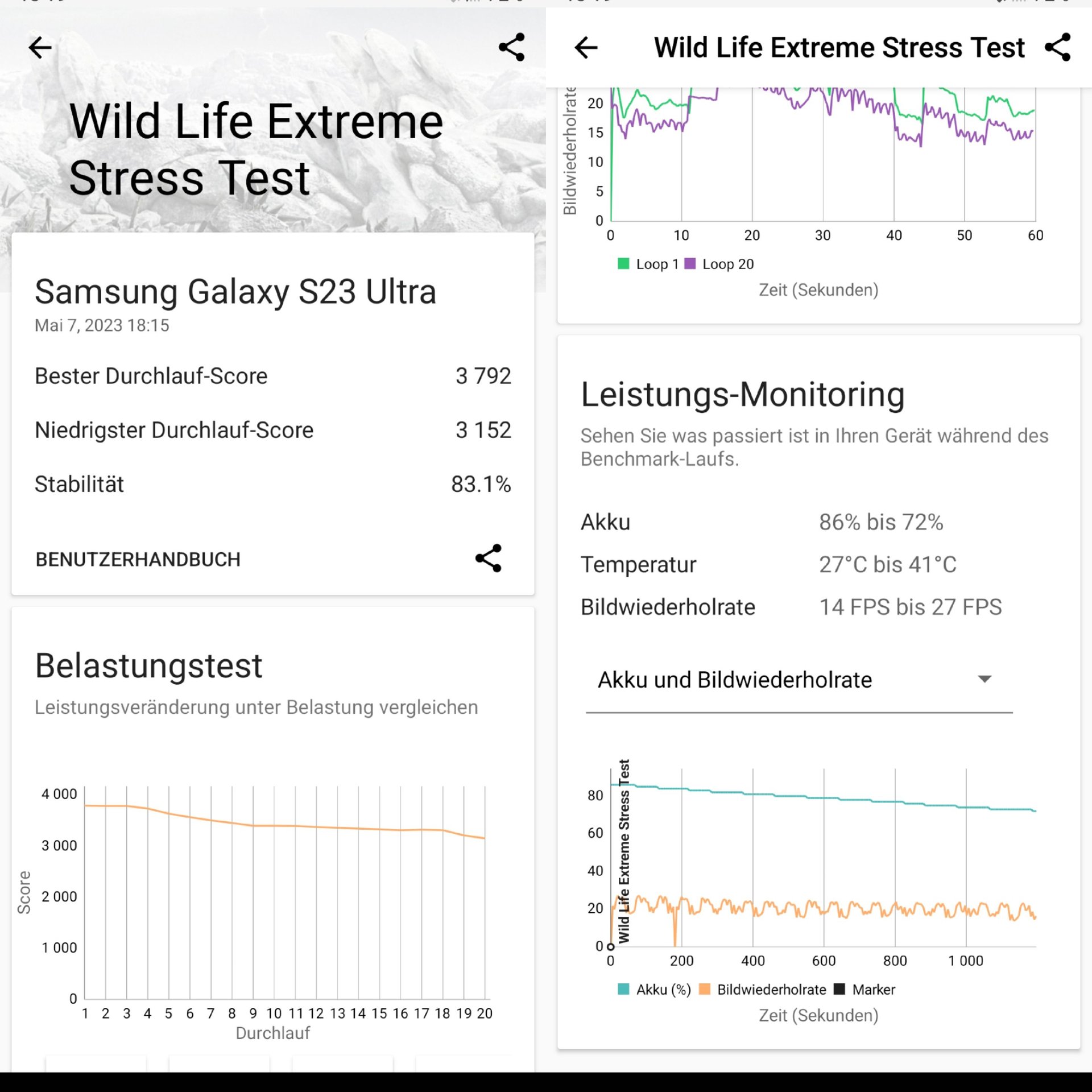Tap share icon in the Wild Life Extreme Stress Test title bar
The image size is (1092, 1092).
pos(1057,47)
